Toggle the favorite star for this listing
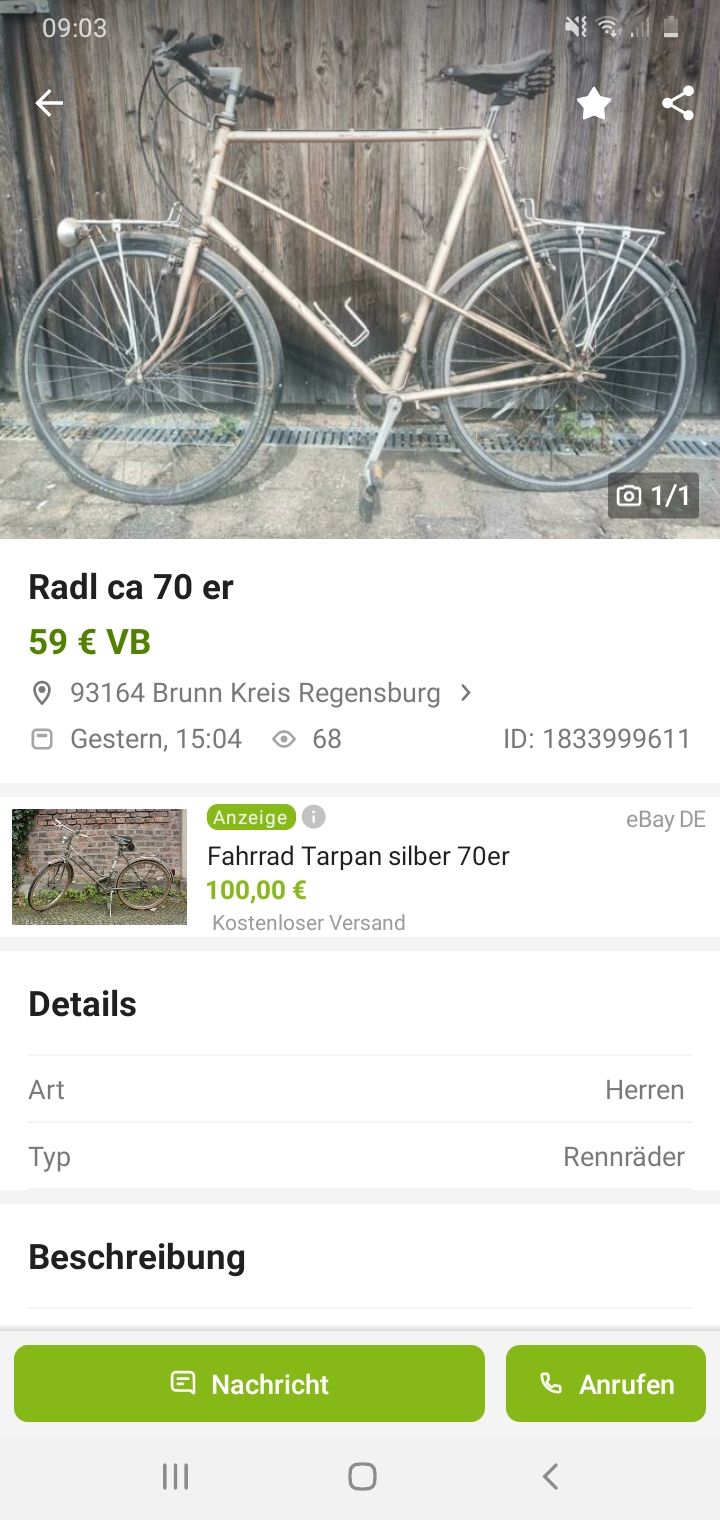Viewport: 720px width, 1520px height. point(594,103)
